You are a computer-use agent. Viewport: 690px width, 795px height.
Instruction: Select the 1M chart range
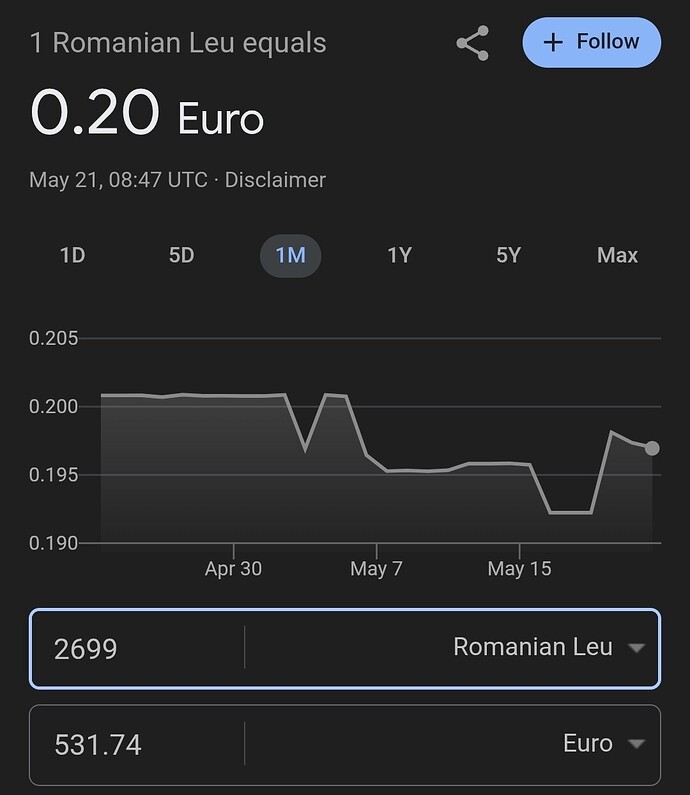(290, 255)
